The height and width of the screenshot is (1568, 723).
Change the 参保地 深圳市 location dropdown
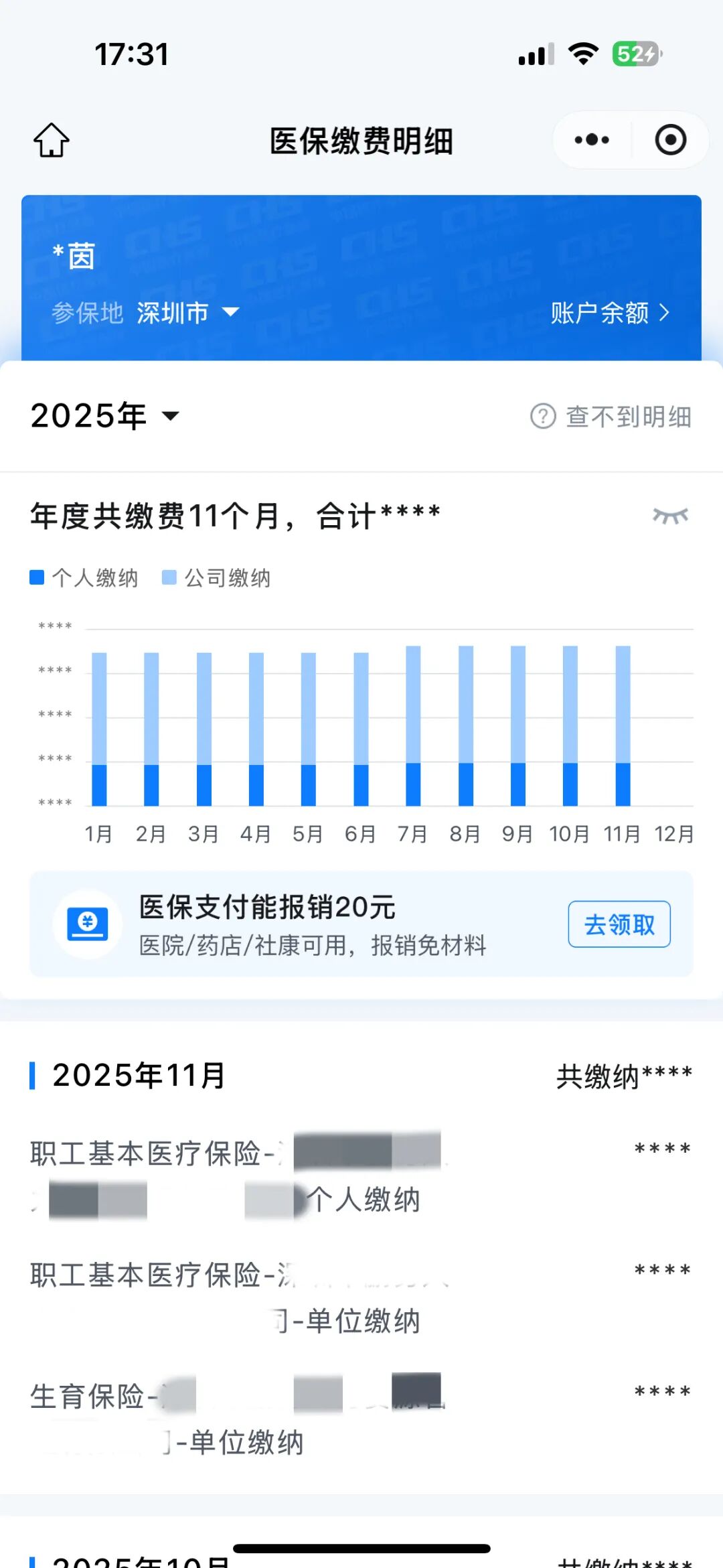click(187, 313)
